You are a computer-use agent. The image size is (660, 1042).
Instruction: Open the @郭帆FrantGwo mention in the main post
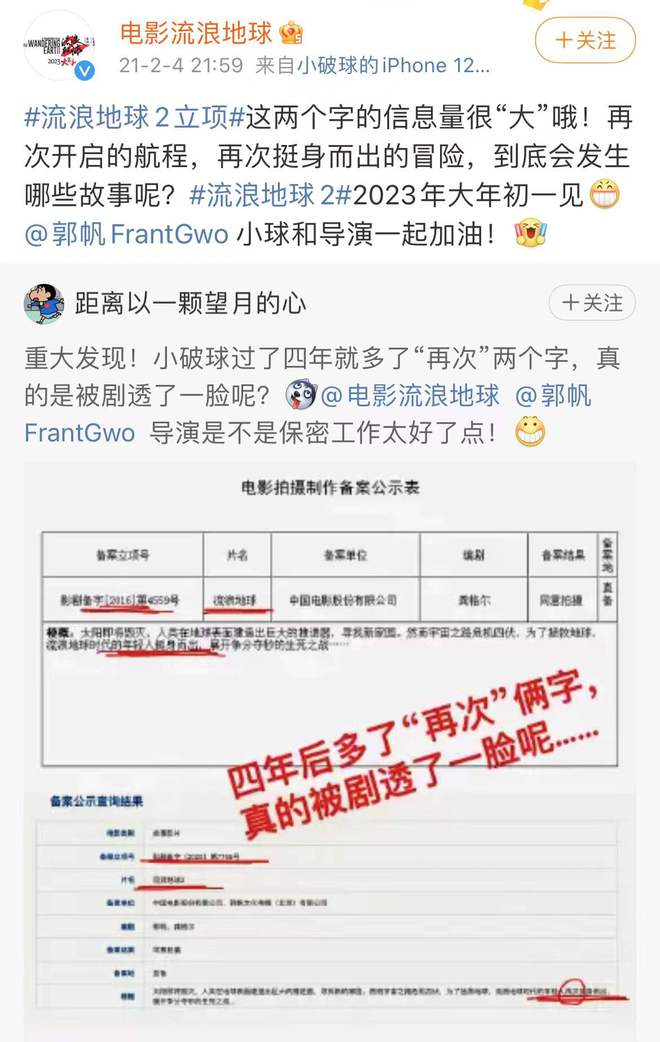tap(129, 233)
